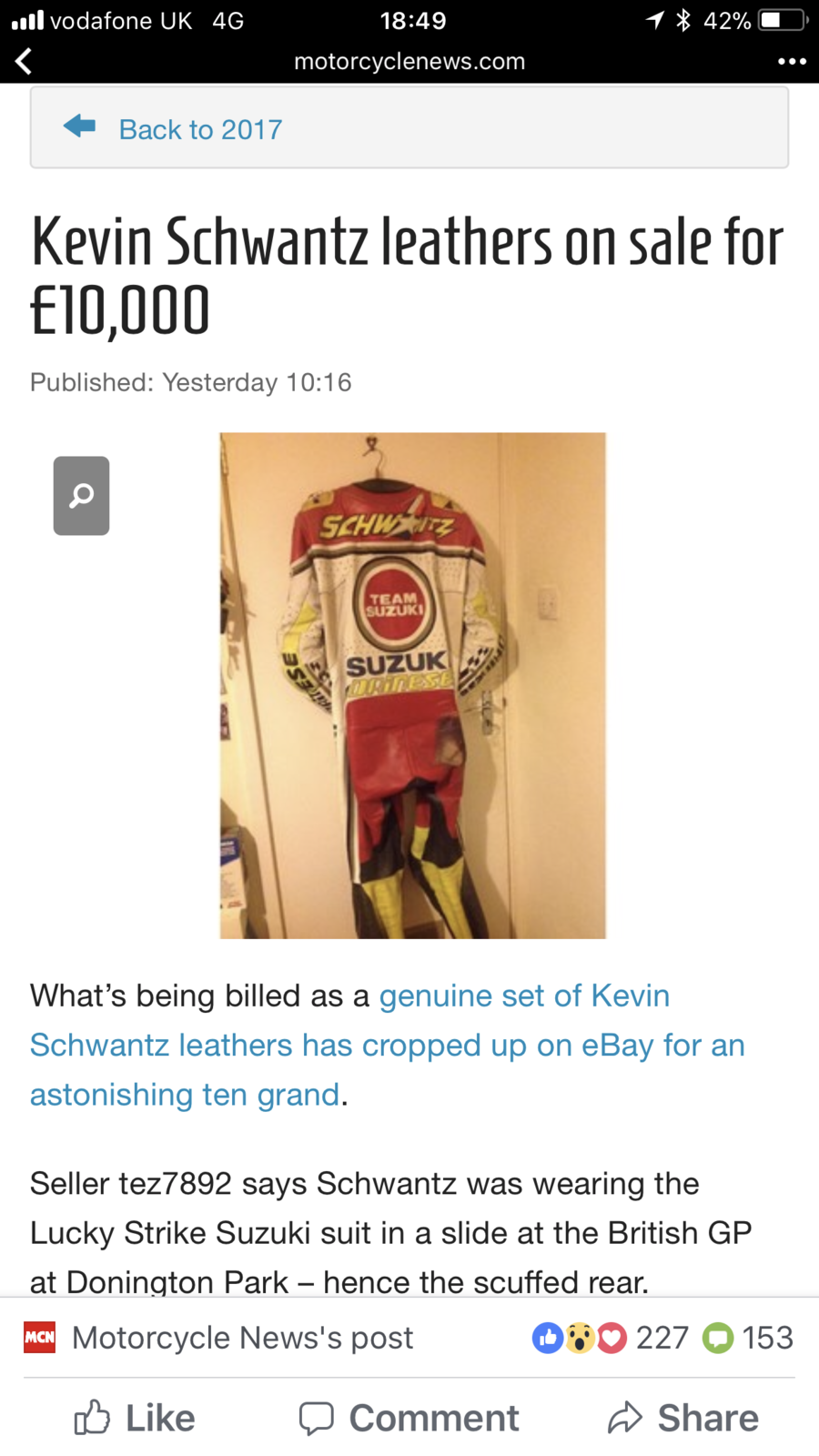Viewport: 819px width, 1456px height.
Task: Open Motorcycle News's post
Action: pos(241,1338)
